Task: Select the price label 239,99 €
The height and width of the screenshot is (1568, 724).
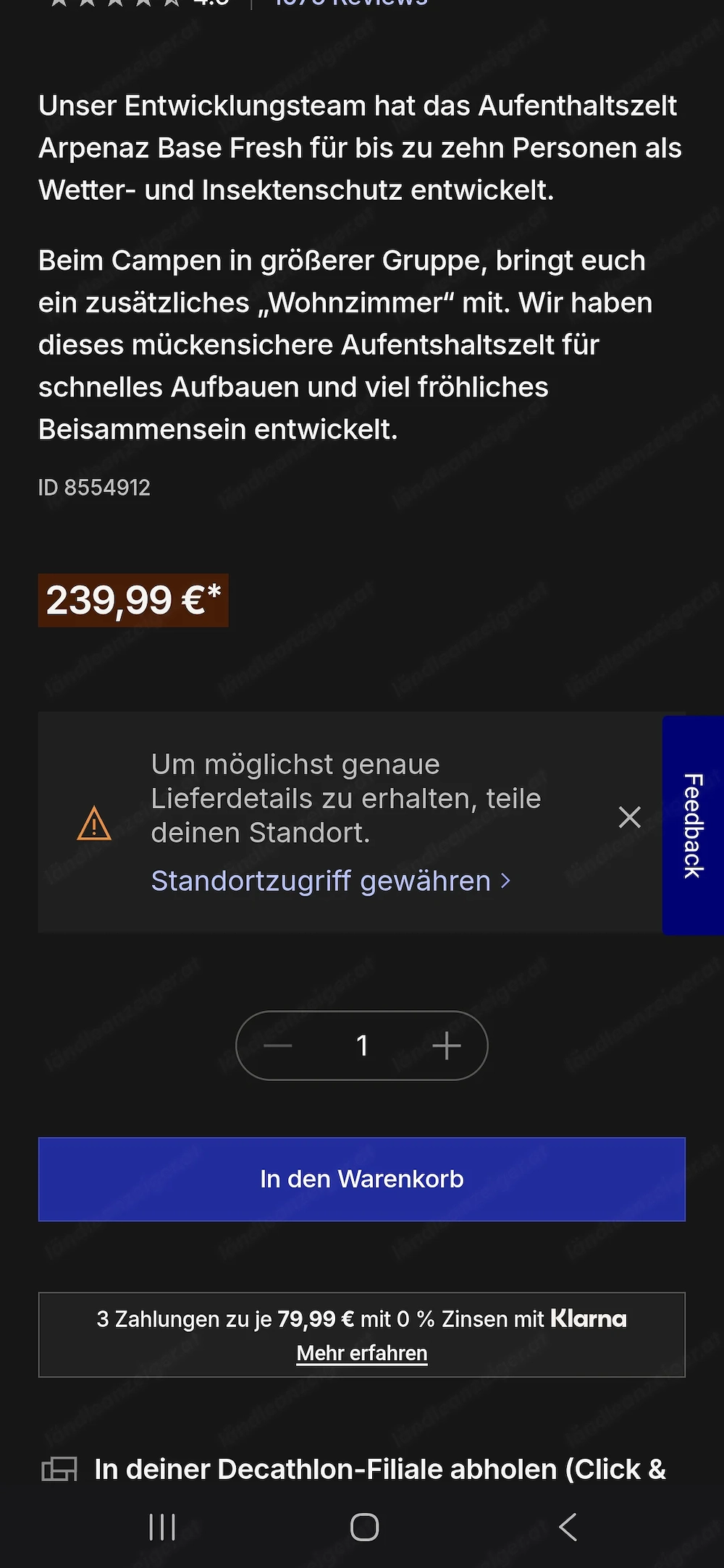Action: point(132,599)
